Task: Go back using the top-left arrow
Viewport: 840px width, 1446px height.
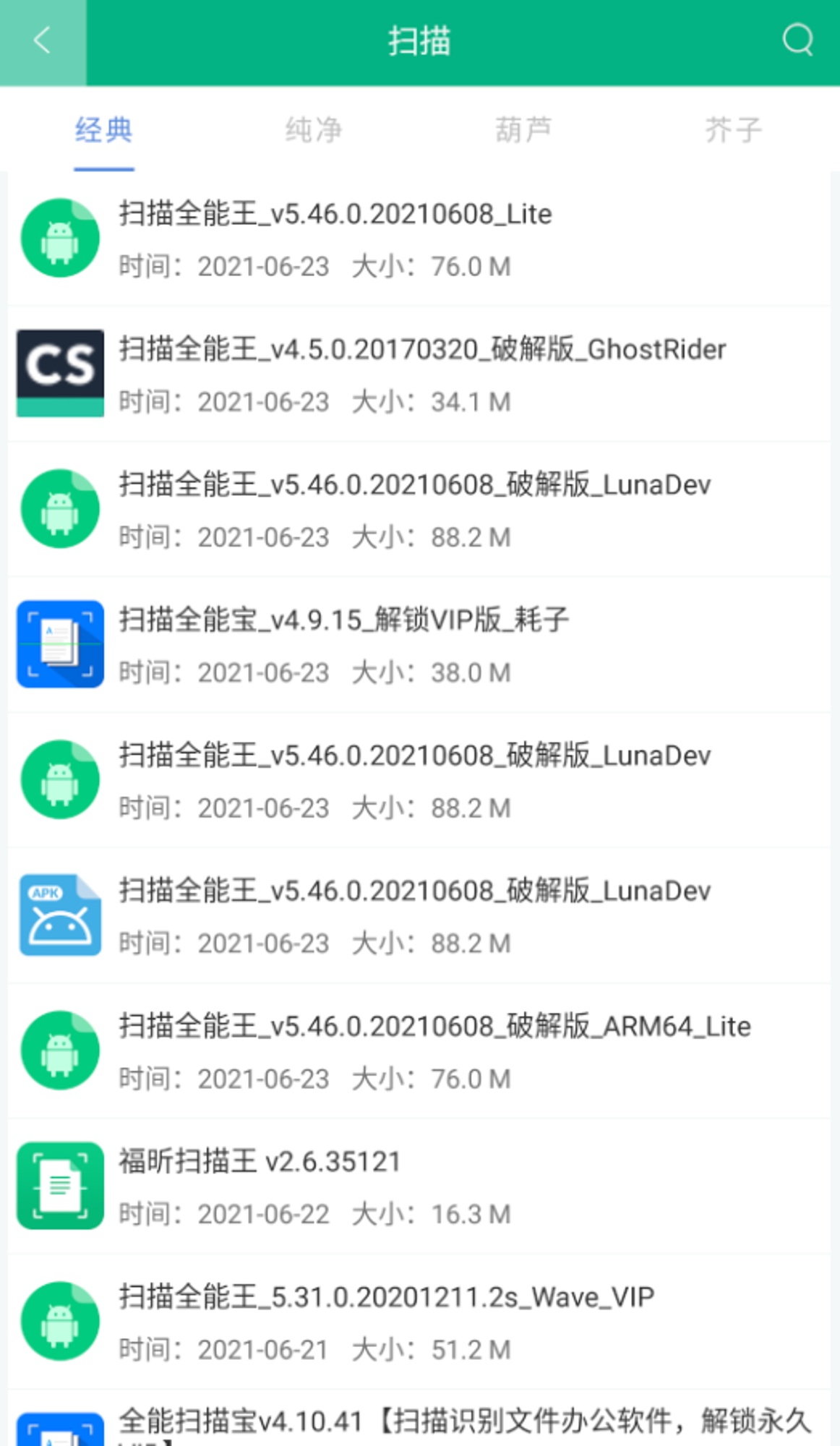Action: pos(43,42)
